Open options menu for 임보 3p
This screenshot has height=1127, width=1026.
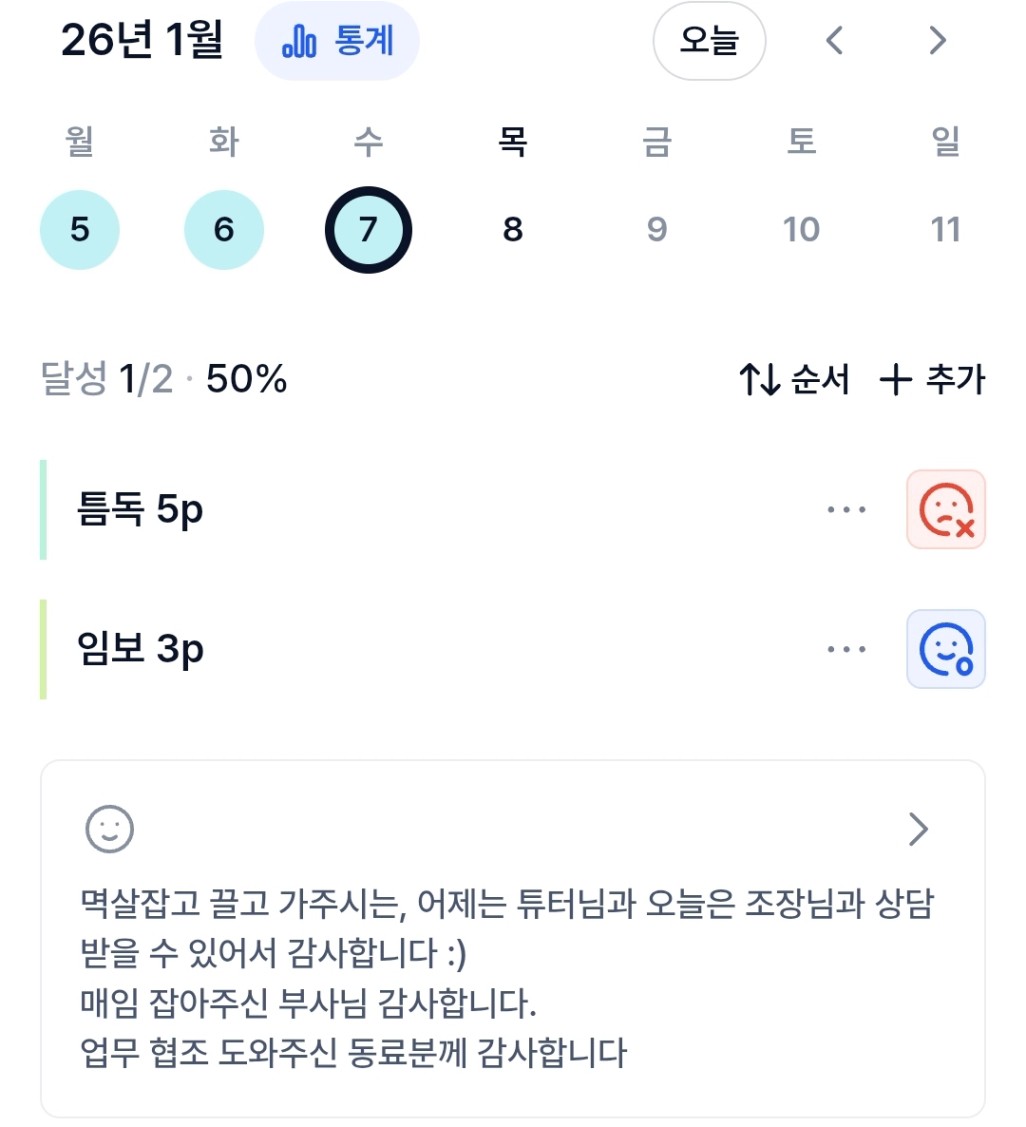point(846,650)
